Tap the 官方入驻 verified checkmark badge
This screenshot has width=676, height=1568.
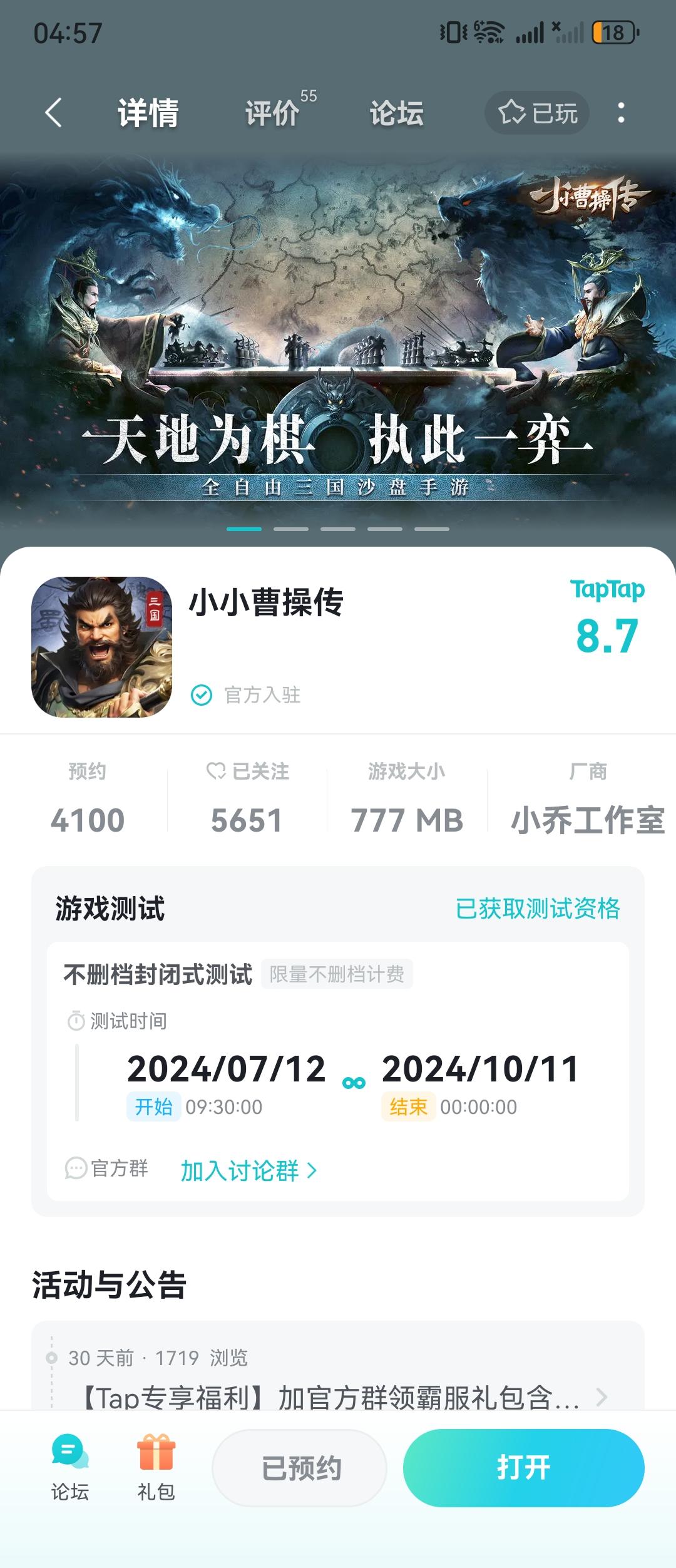201,694
